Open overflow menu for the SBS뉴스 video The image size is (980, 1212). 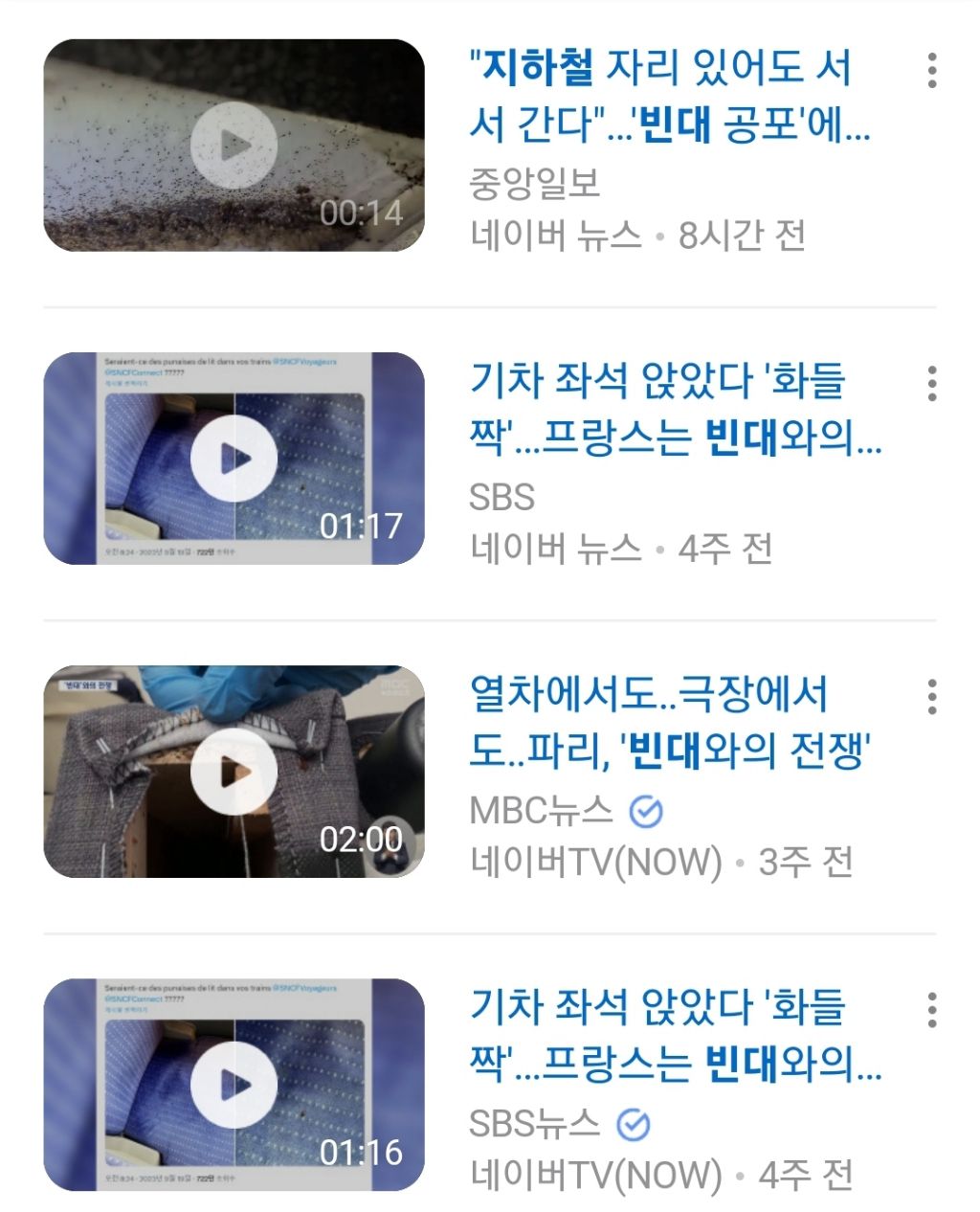coord(931,1010)
